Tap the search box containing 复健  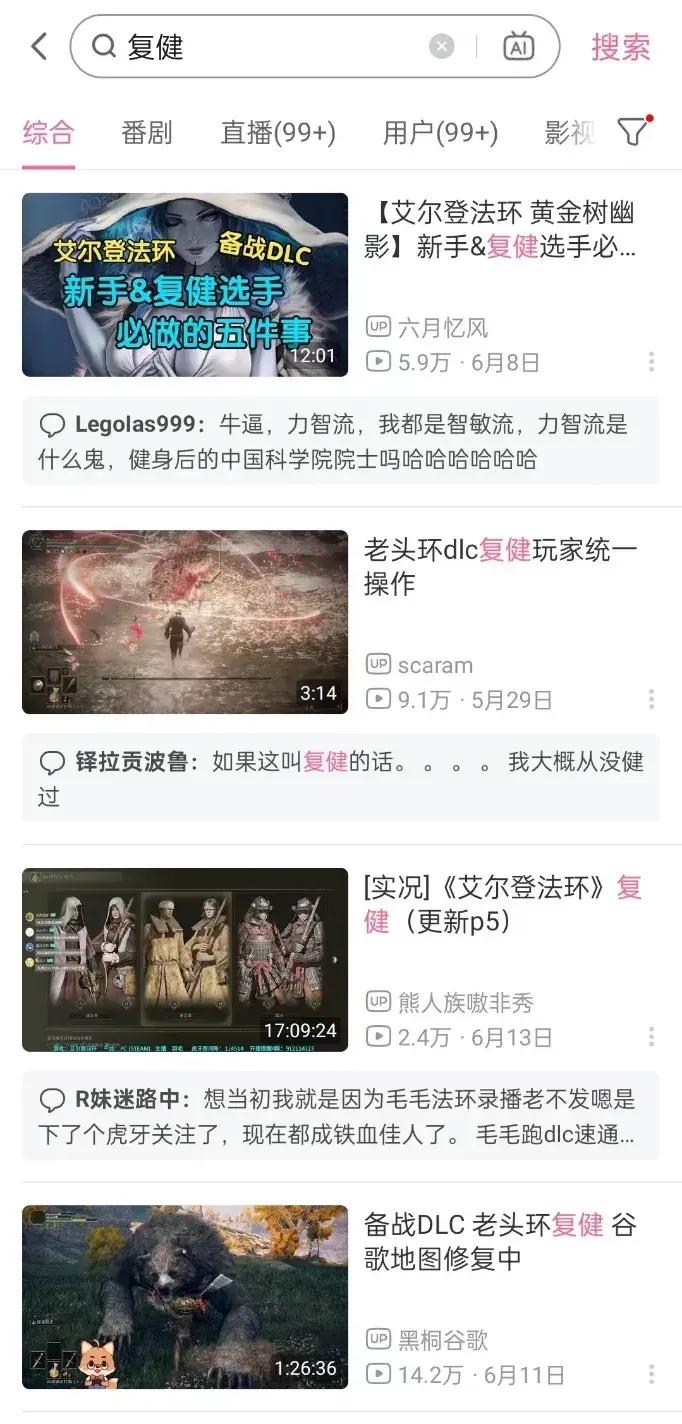pyautogui.click(x=270, y=46)
